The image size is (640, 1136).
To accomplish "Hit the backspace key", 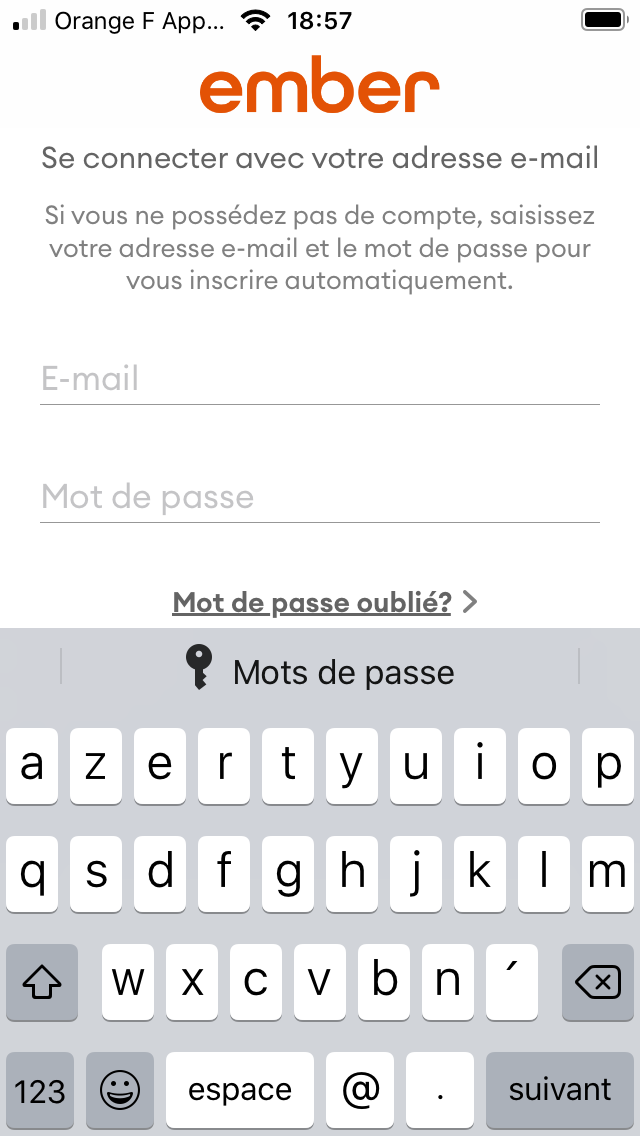I will tap(598, 982).
